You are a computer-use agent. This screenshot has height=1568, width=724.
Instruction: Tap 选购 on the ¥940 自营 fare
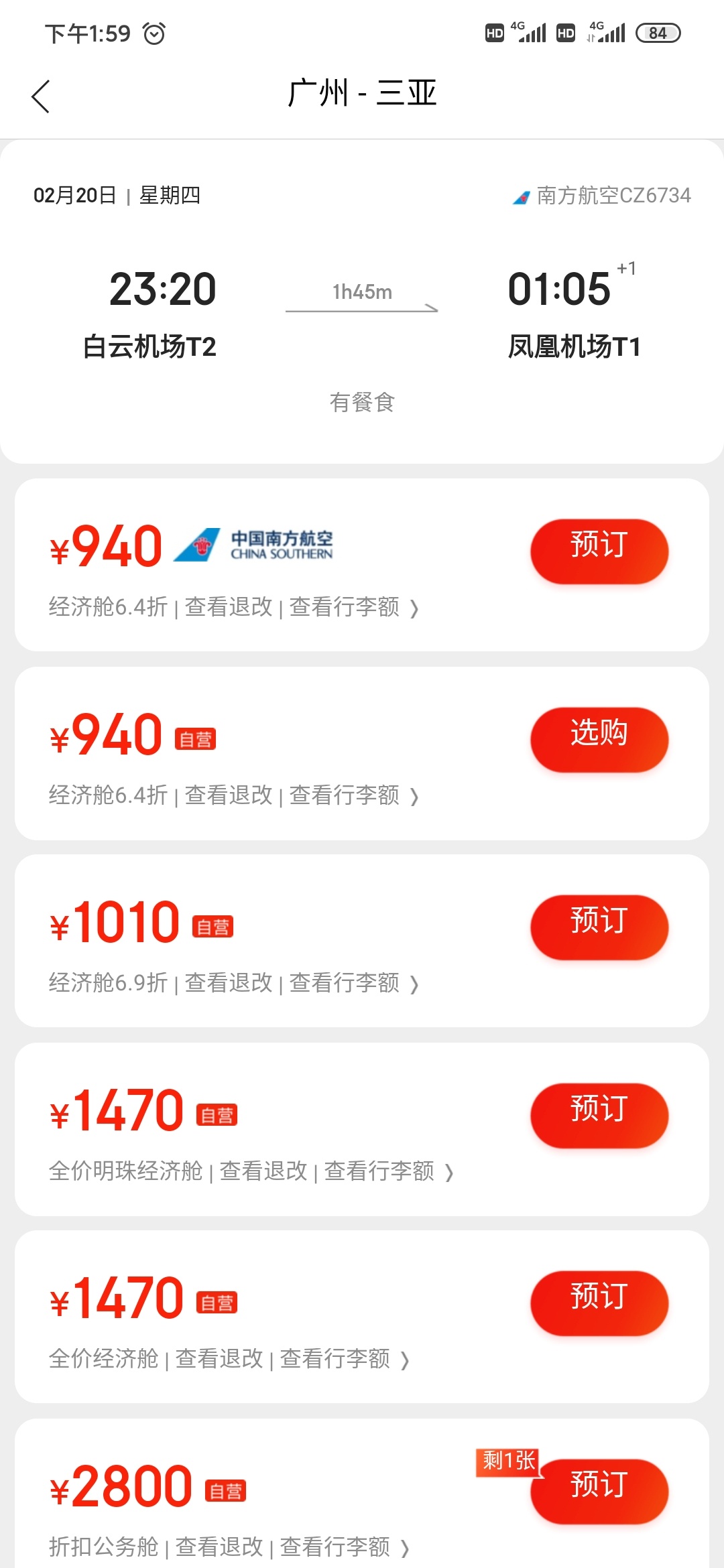[x=599, y=738]
